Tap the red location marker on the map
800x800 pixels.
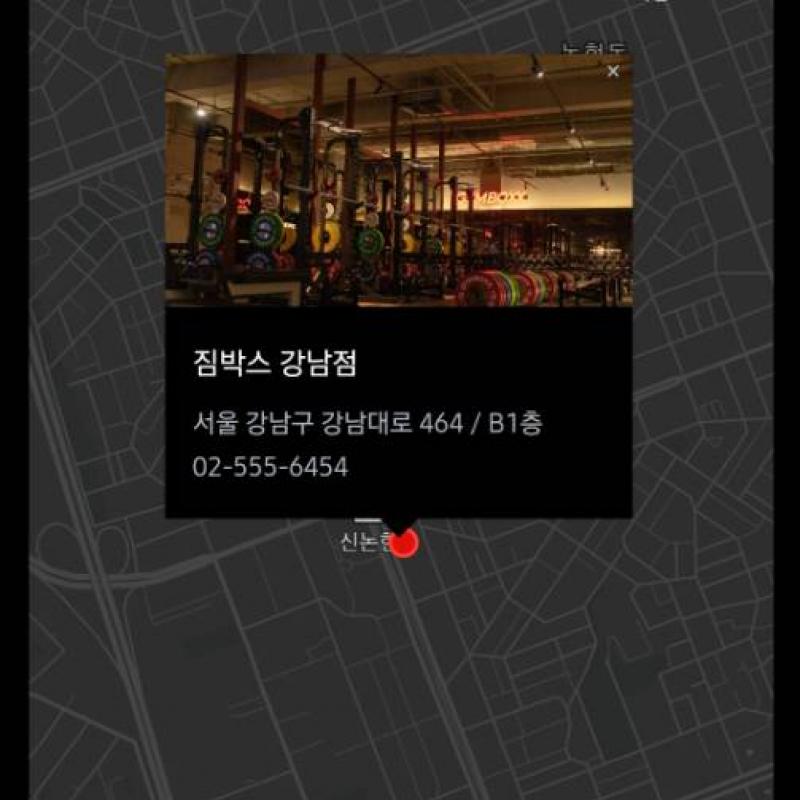[403, 545]
